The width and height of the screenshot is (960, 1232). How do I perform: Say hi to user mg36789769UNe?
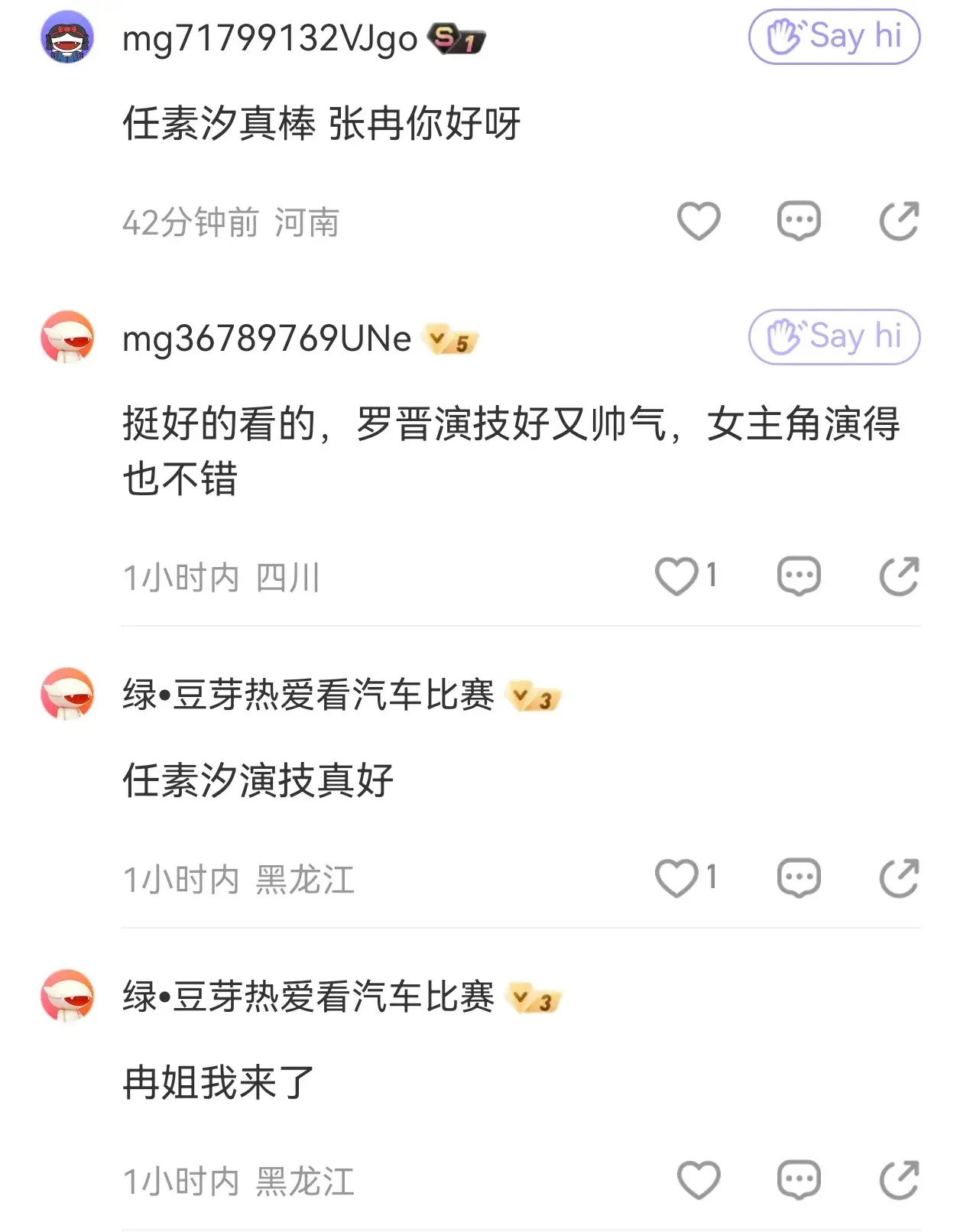pos(833,337)
